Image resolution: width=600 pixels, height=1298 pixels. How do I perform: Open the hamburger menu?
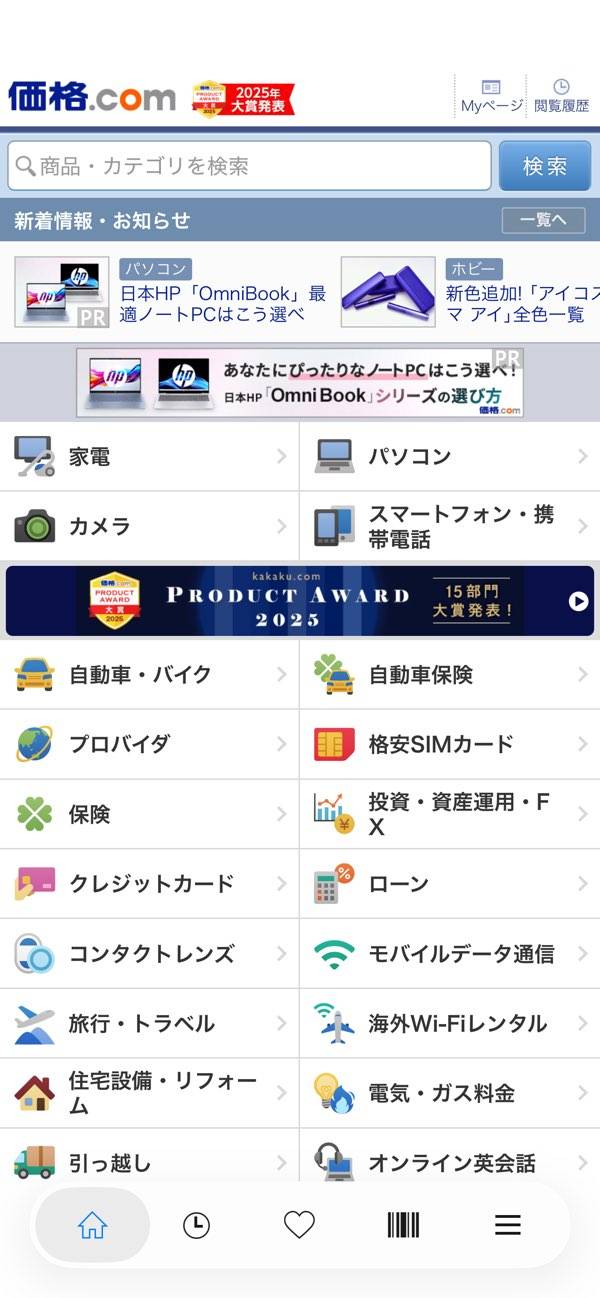pyautogui.click(x=508, y=1225)
